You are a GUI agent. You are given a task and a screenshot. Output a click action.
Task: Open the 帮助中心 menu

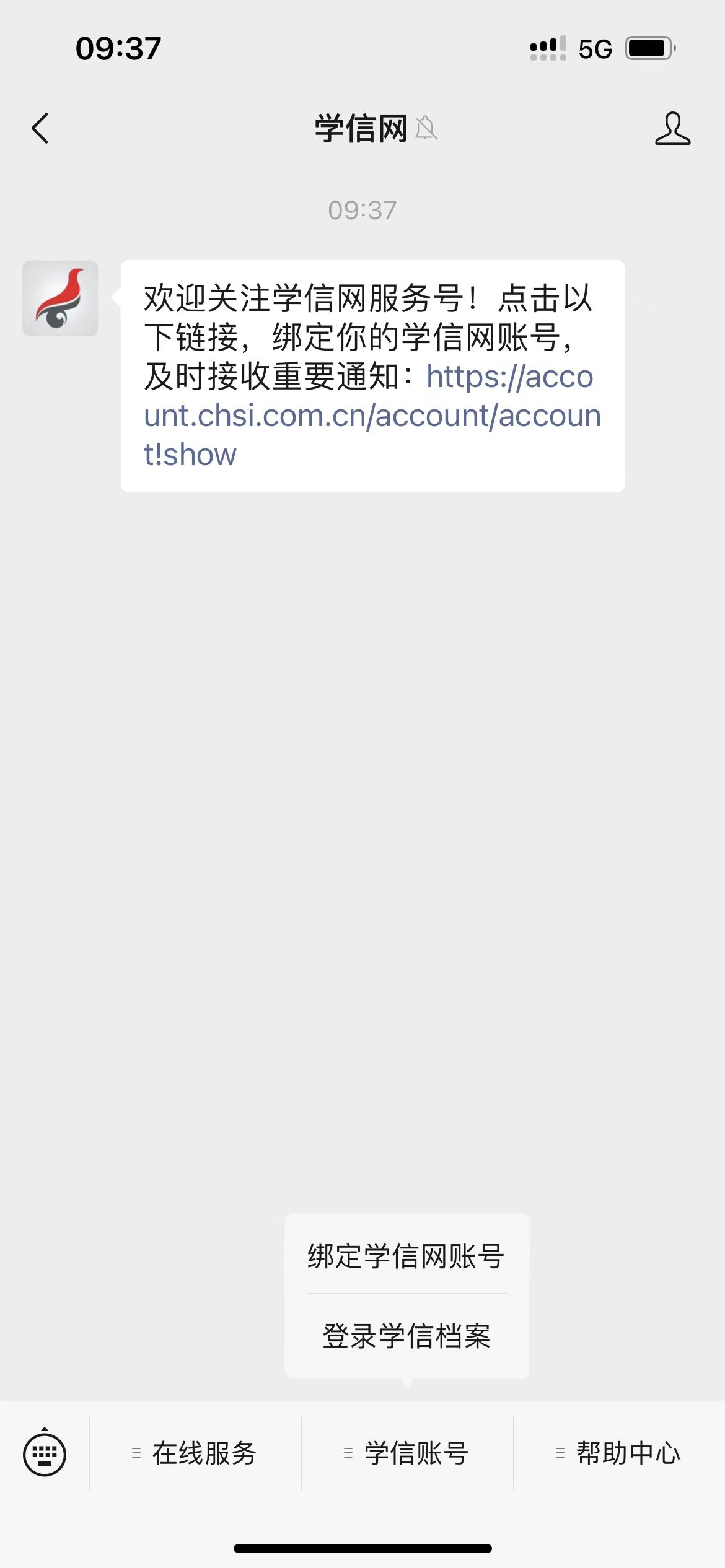pos(619,1453)
